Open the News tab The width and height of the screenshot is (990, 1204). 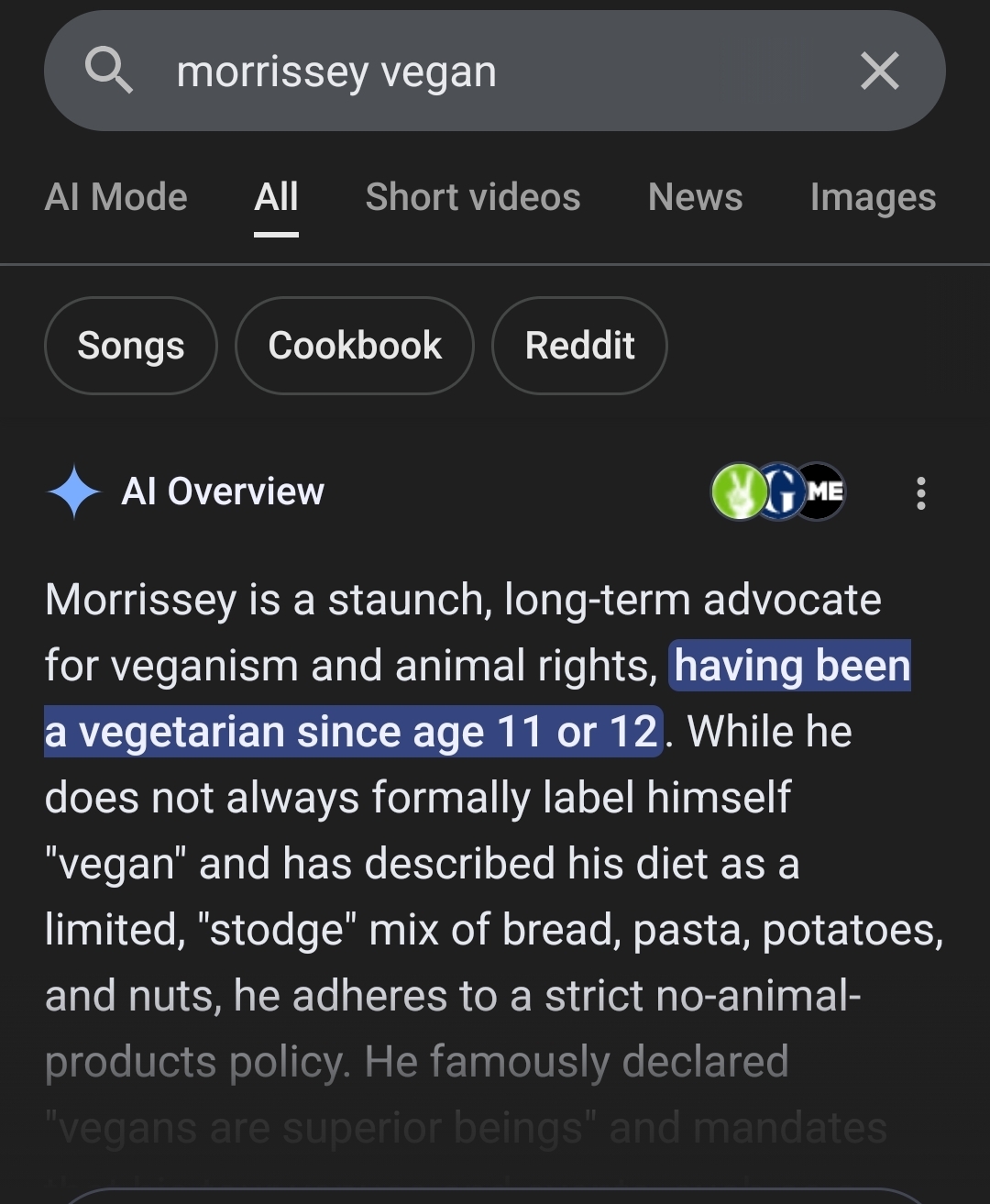[x=695, y=197]
